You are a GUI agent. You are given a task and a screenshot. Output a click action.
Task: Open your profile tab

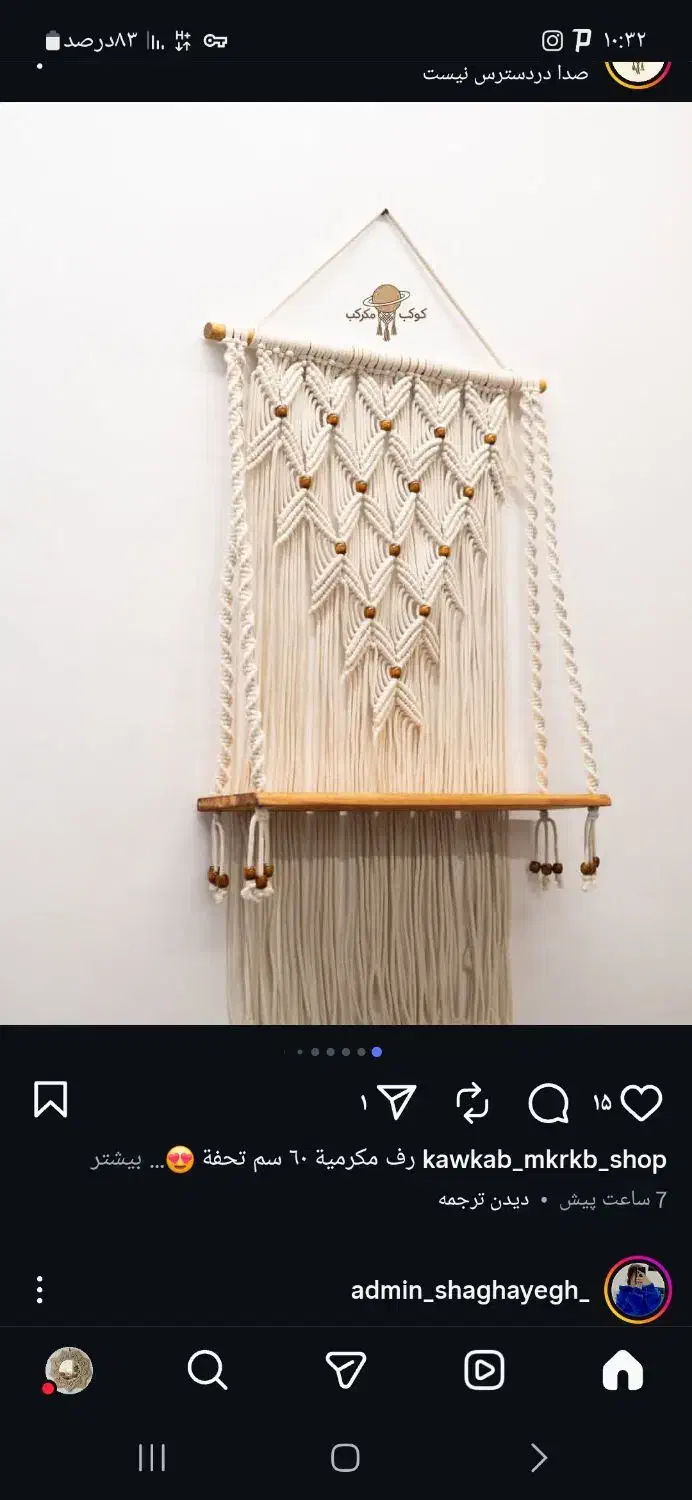(69, 1370)
